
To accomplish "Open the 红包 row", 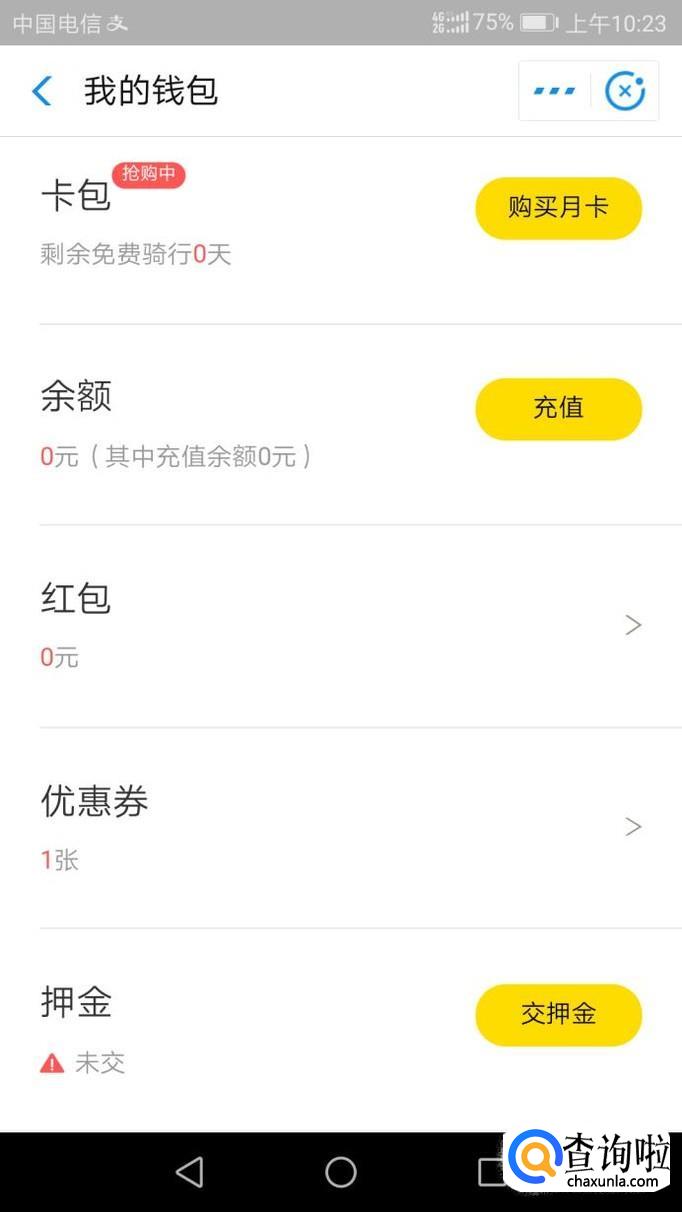I will (340, 626).
